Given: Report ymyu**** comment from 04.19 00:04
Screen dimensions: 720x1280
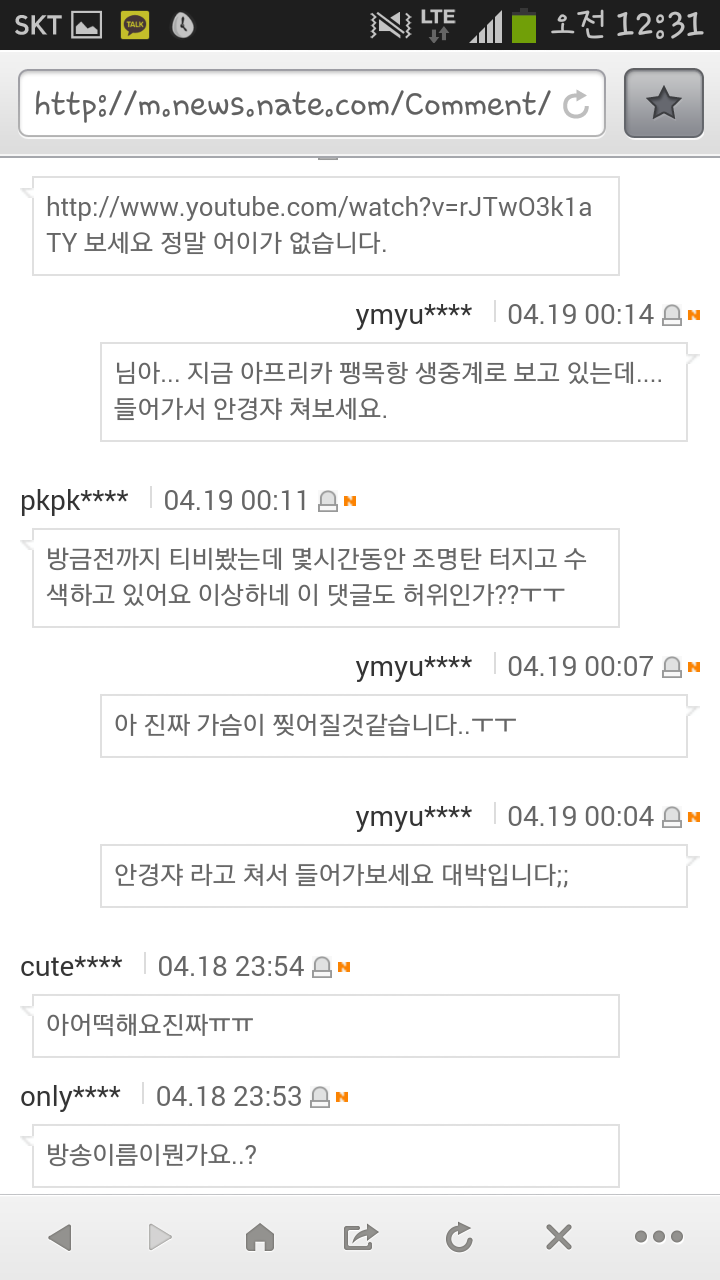Looking at the screenshot, I should (673, 818).
